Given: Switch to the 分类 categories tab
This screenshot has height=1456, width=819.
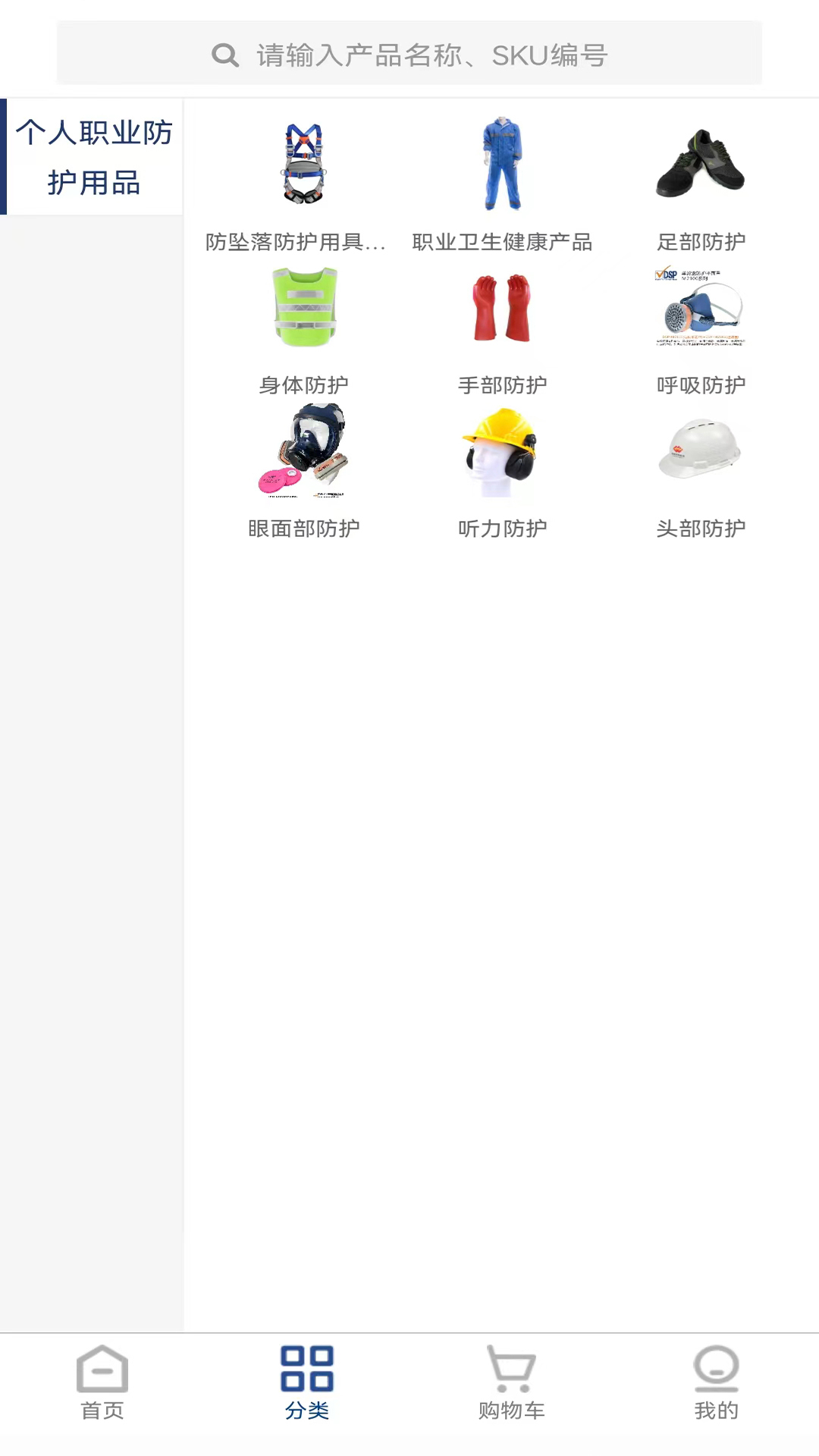Looking at the screenshot, I should point(307,1383).
